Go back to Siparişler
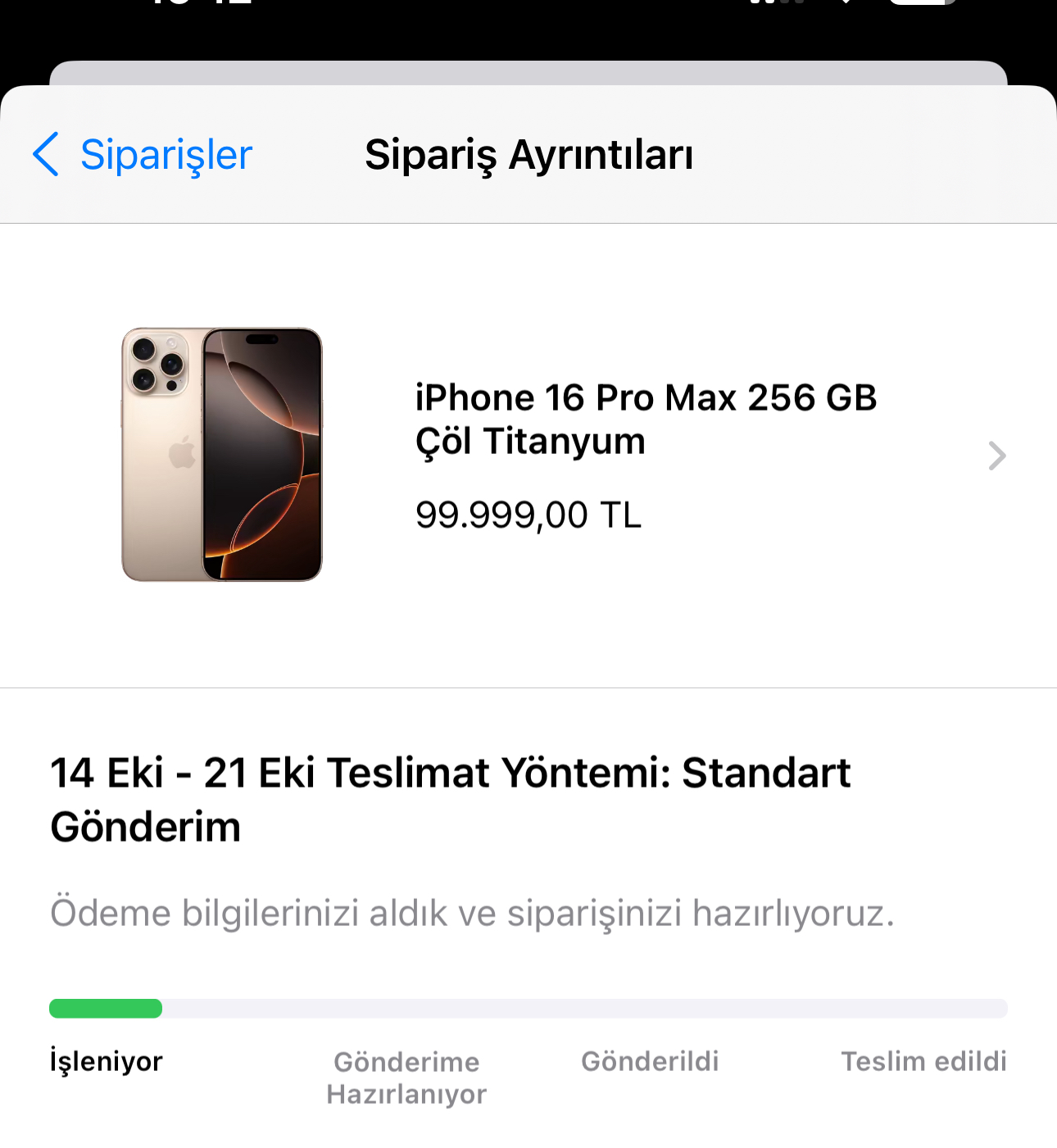 pyautogui.click(x=143, y=154)
